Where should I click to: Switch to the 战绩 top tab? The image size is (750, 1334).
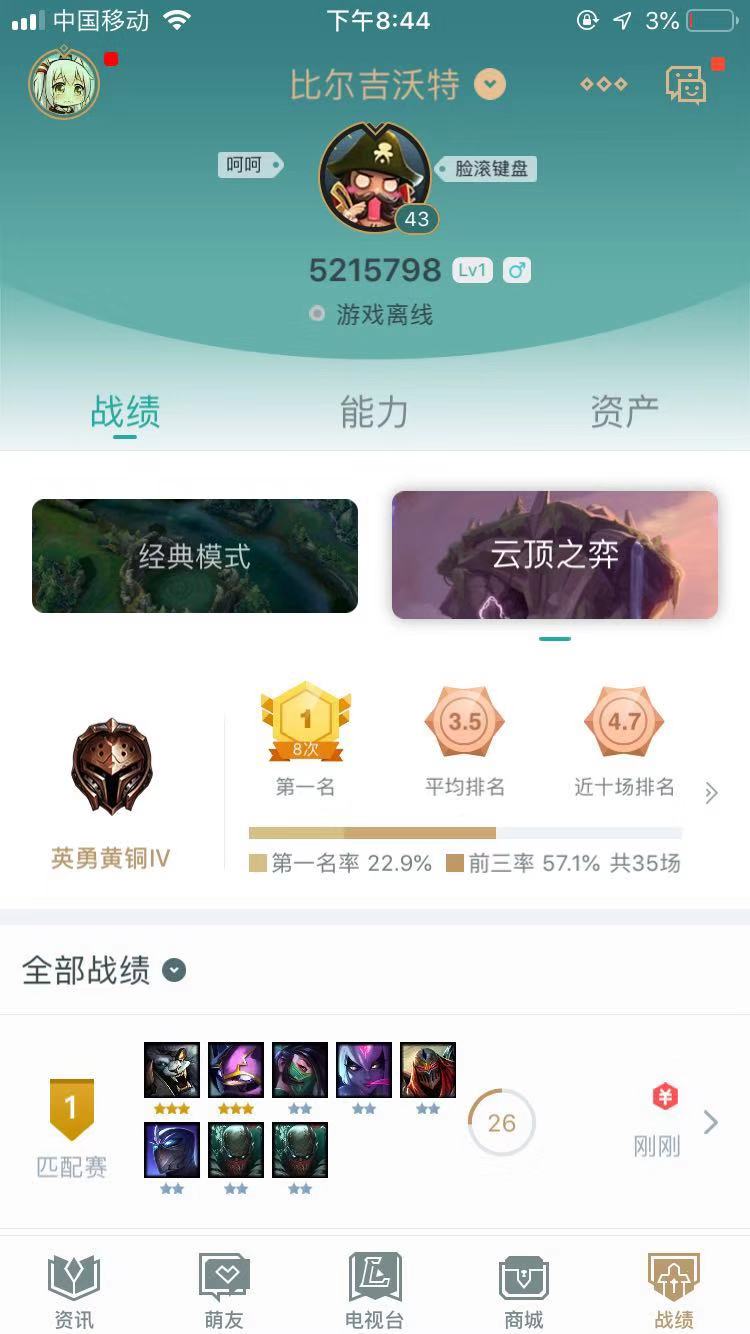tap(125, 411)
